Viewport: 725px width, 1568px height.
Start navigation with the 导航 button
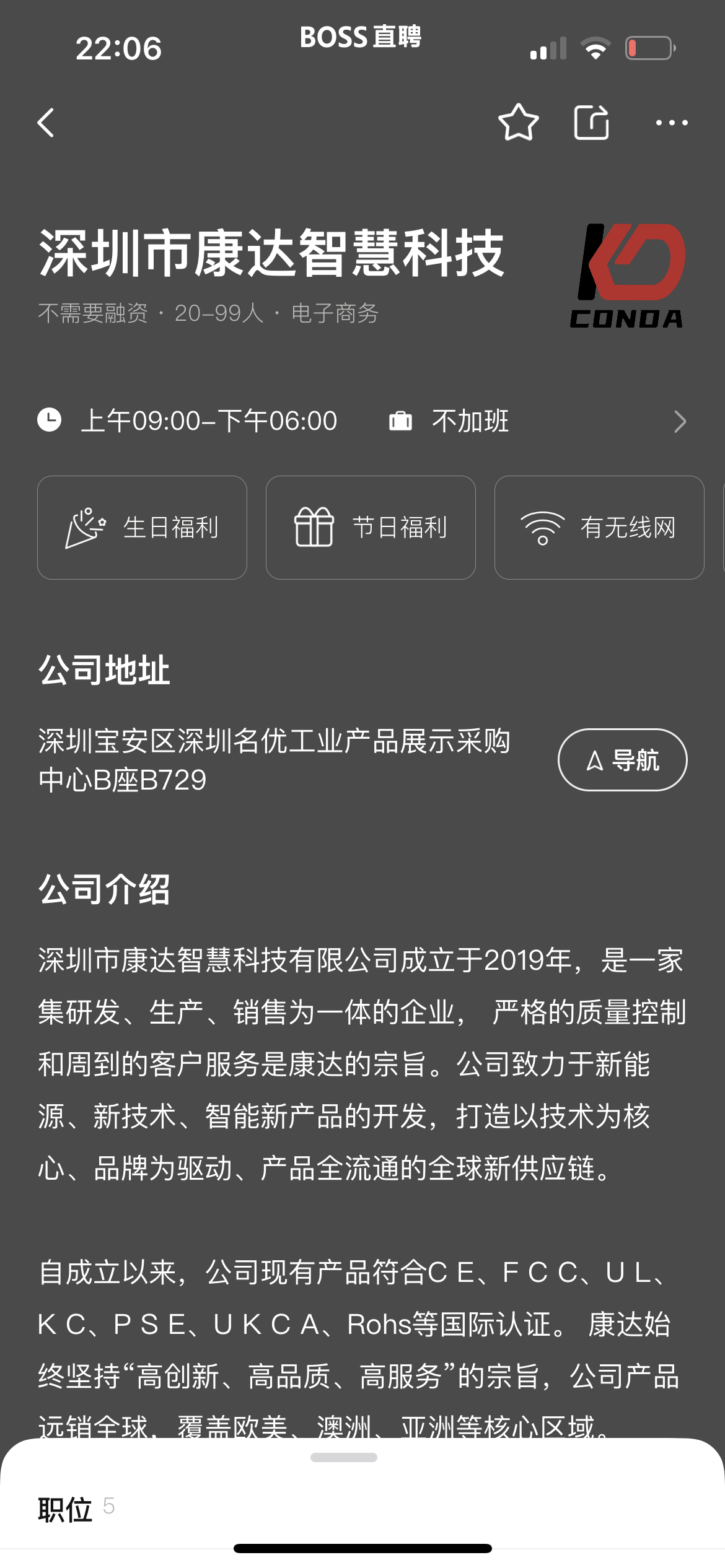point(622,760)
